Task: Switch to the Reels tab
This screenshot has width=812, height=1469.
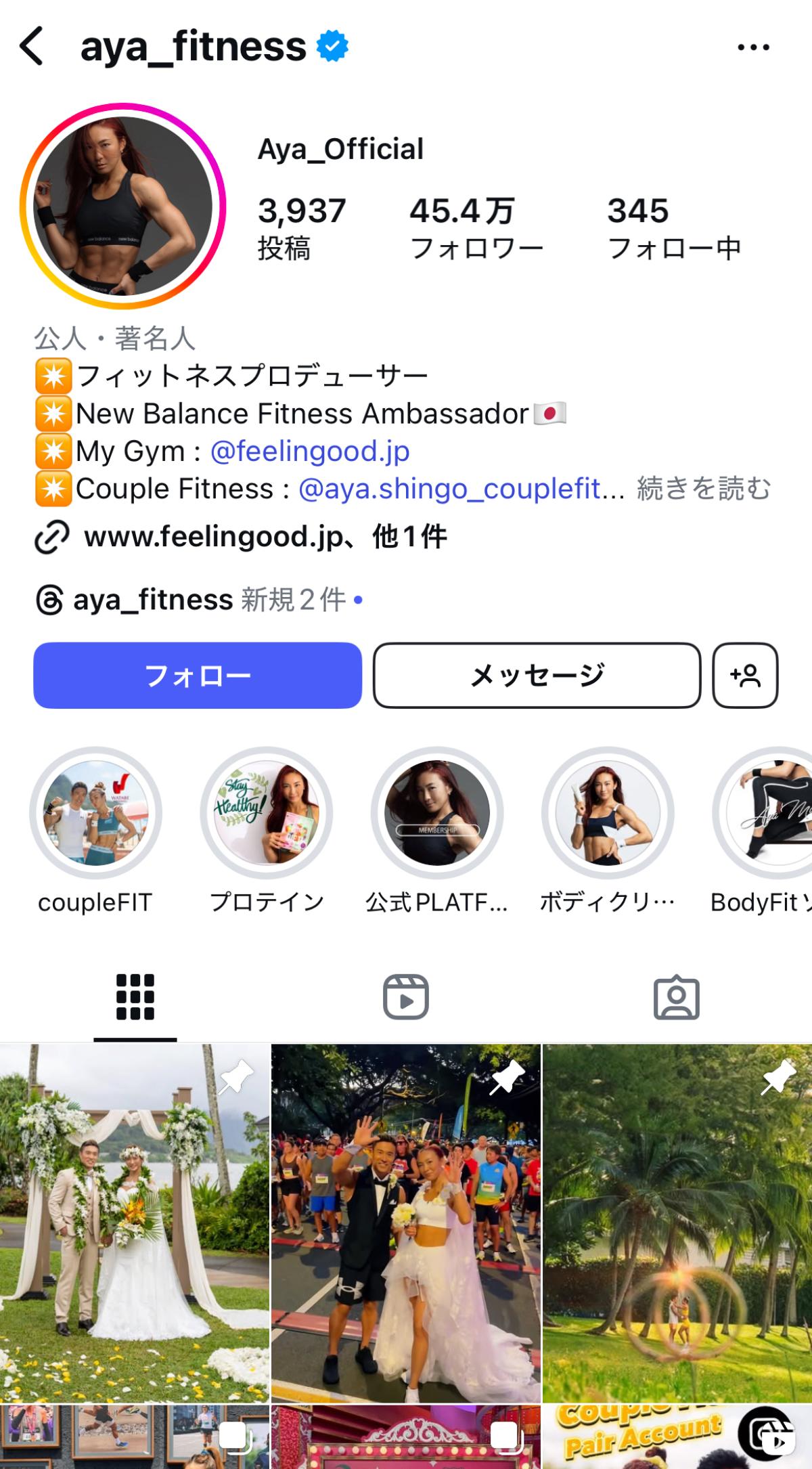Action: [406, 997]
